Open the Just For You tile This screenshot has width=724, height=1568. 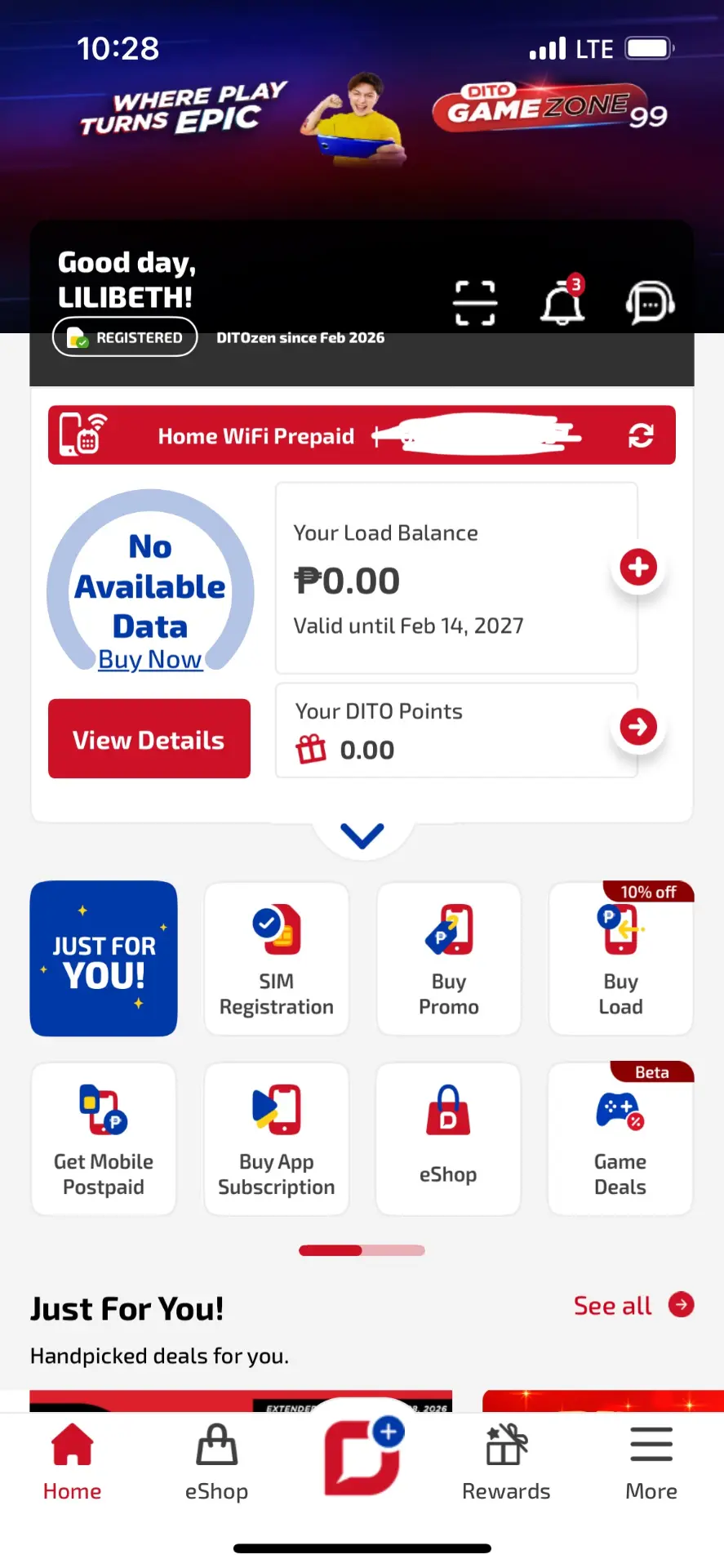104,959
